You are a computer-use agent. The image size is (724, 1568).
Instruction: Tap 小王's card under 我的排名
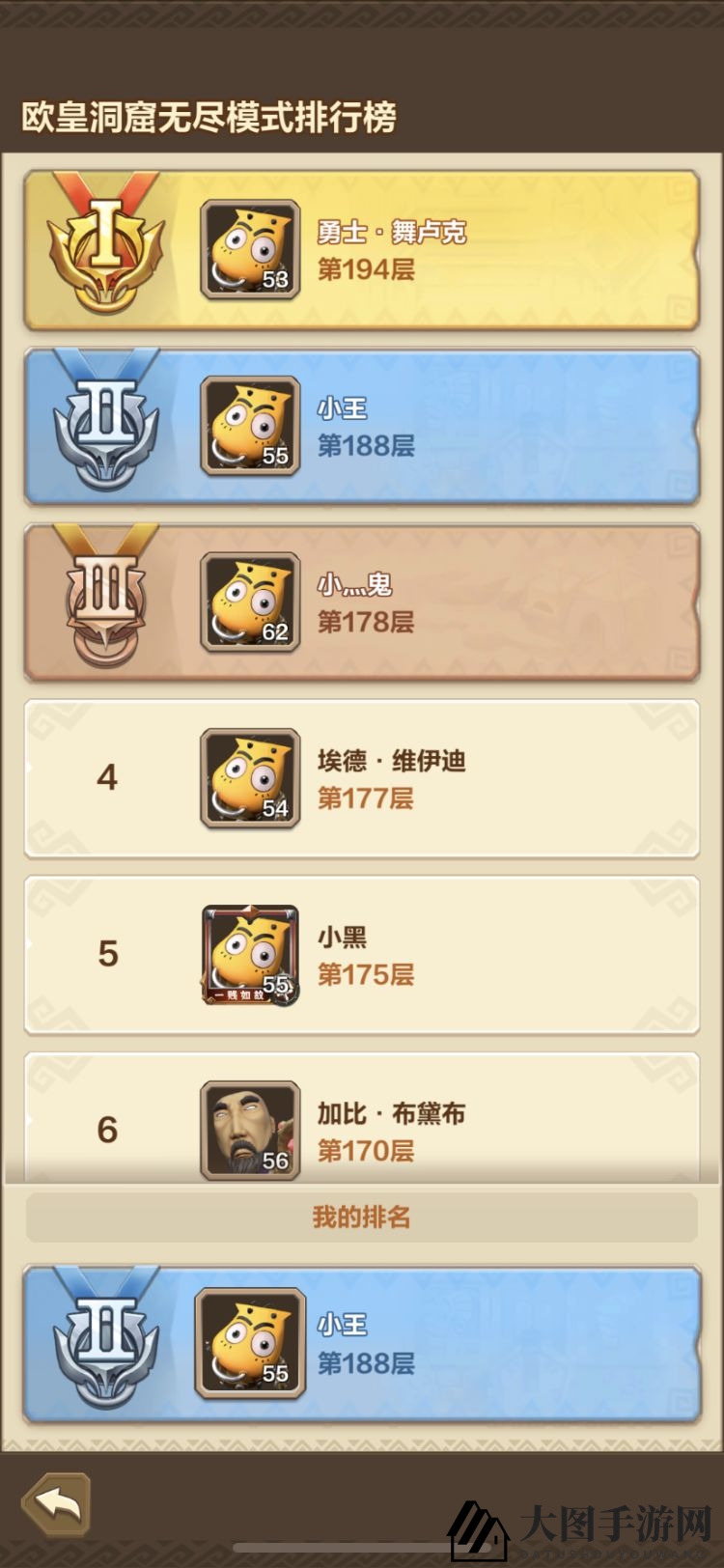coord(362,1344)
